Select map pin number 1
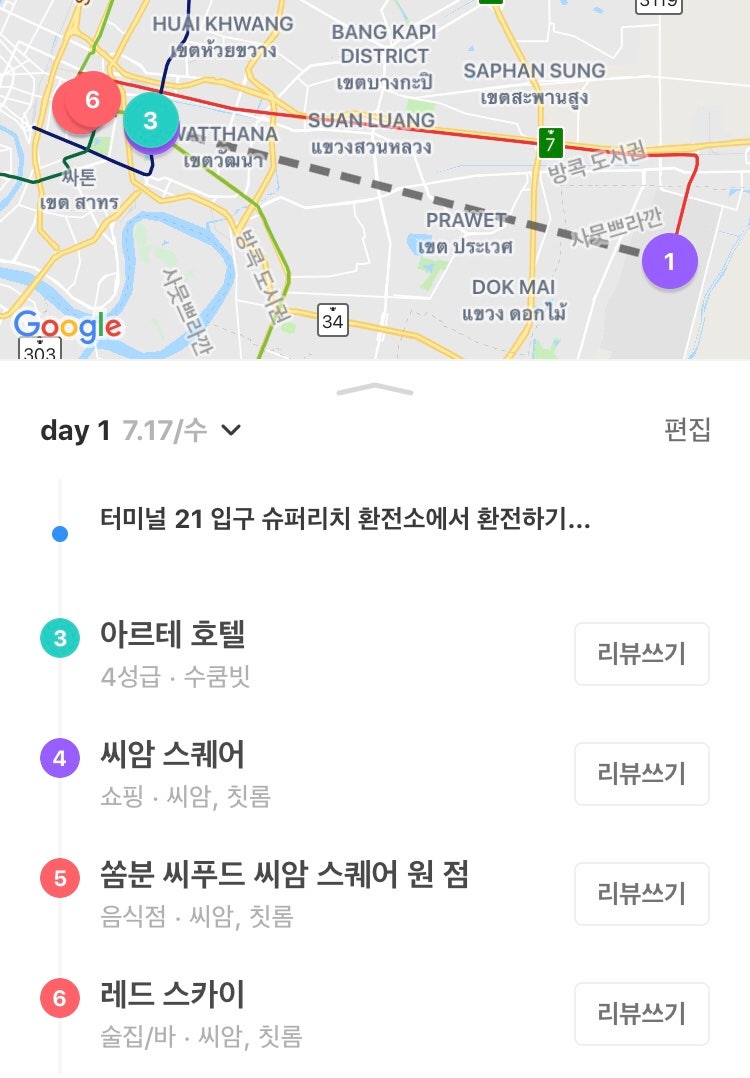The height and width of the screenshot is (1078, 750). point(669,262)
